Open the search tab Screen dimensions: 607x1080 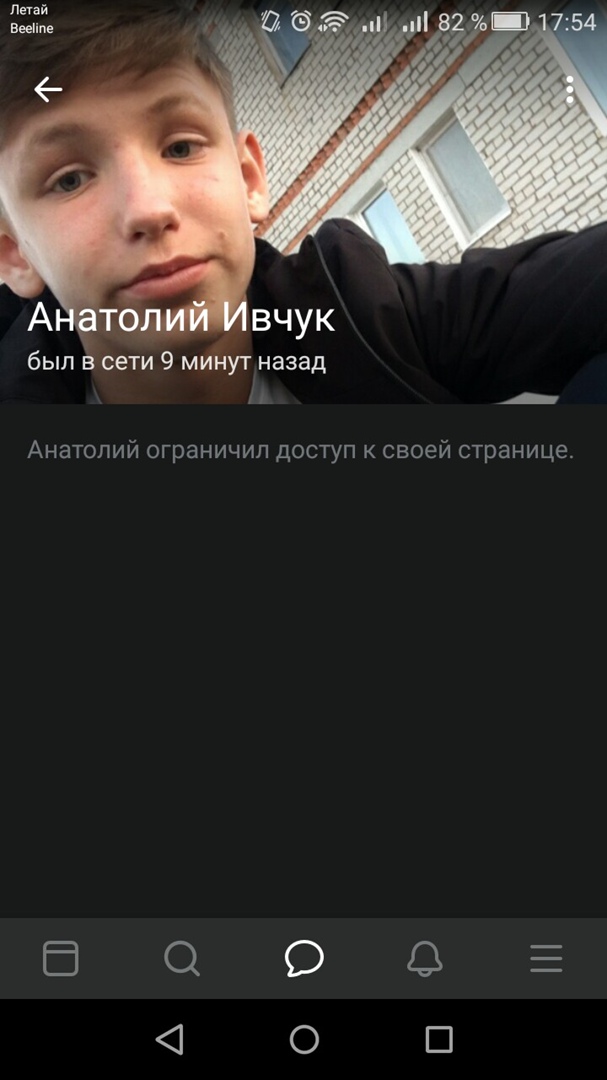coord(182,958)
